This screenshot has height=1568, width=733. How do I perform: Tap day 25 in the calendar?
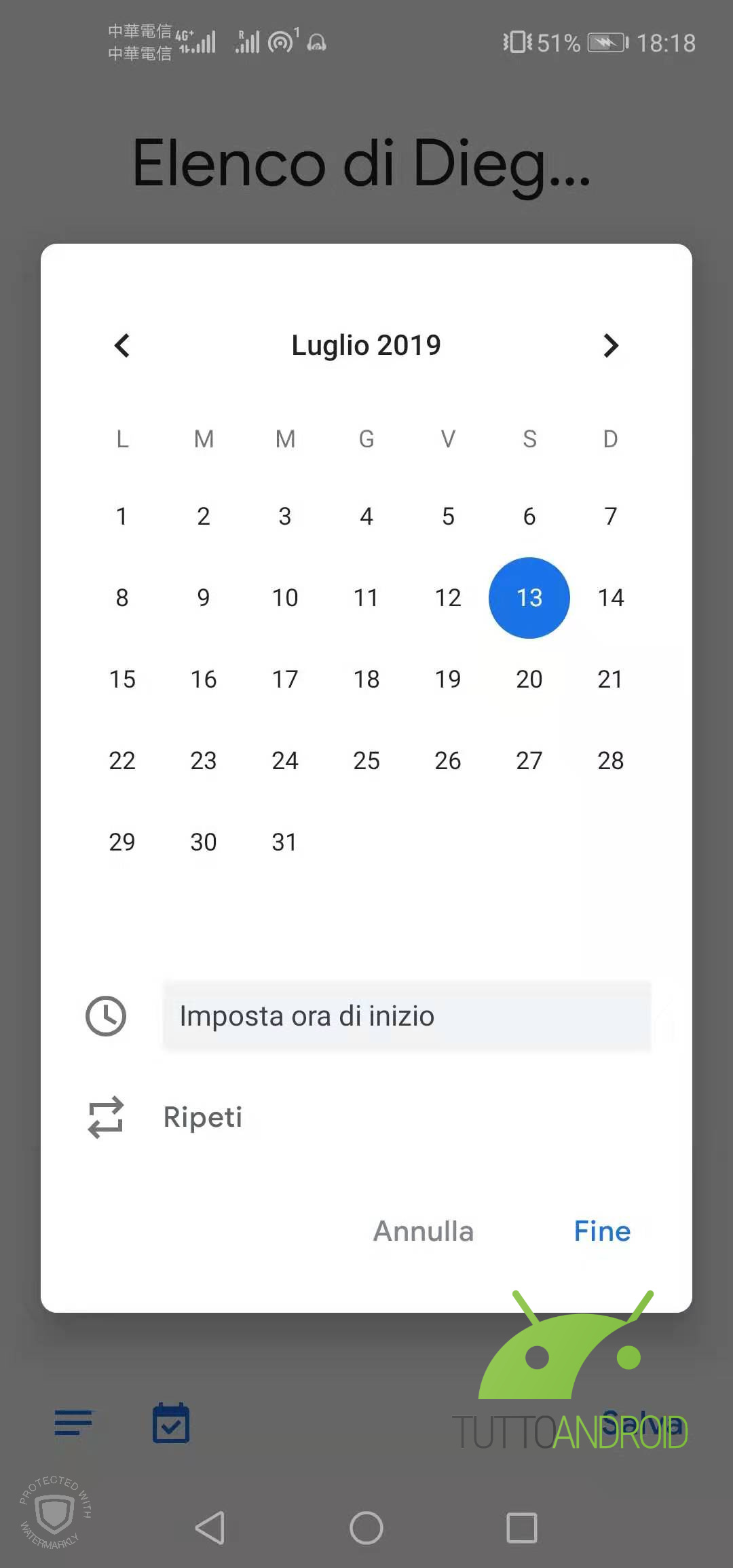366,760
